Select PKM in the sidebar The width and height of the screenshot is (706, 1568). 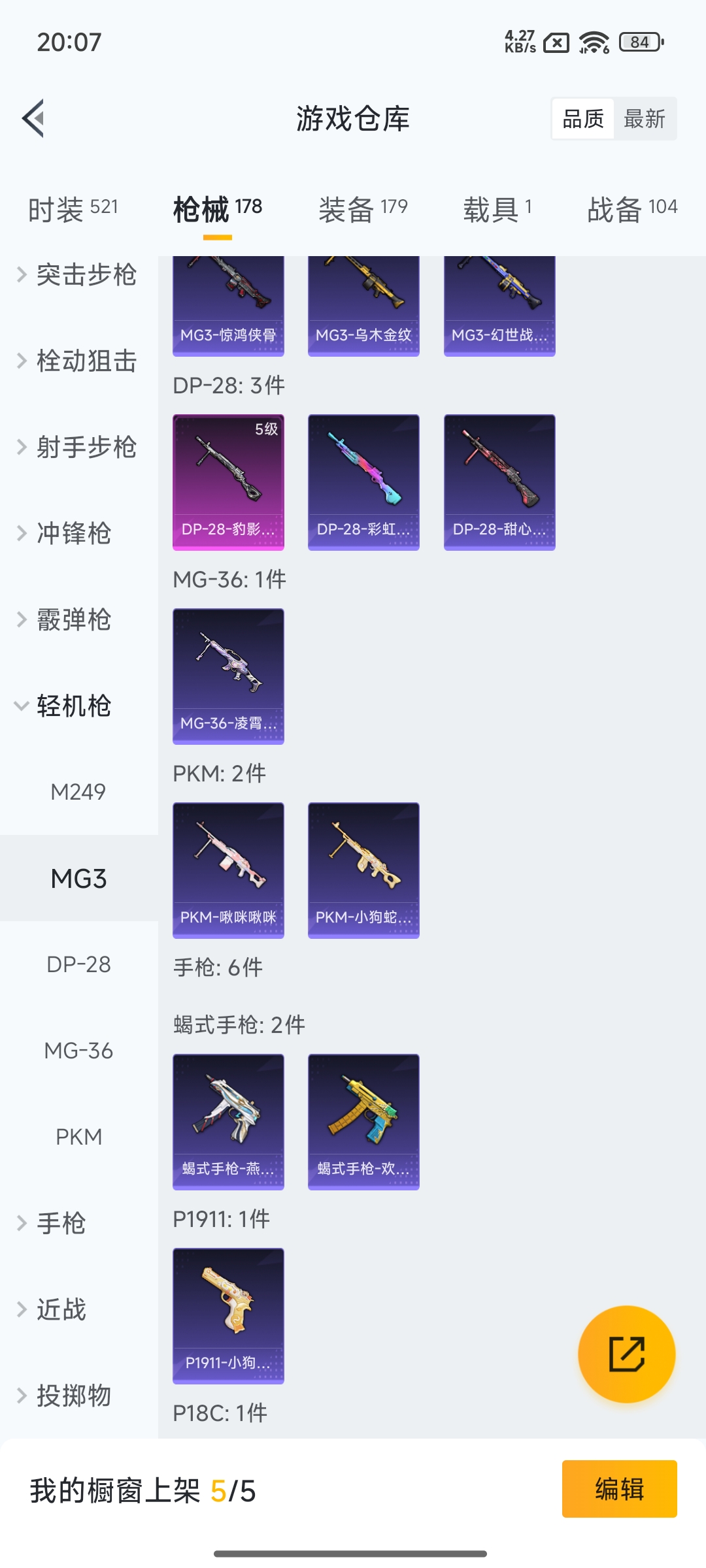click(78, 1137)
